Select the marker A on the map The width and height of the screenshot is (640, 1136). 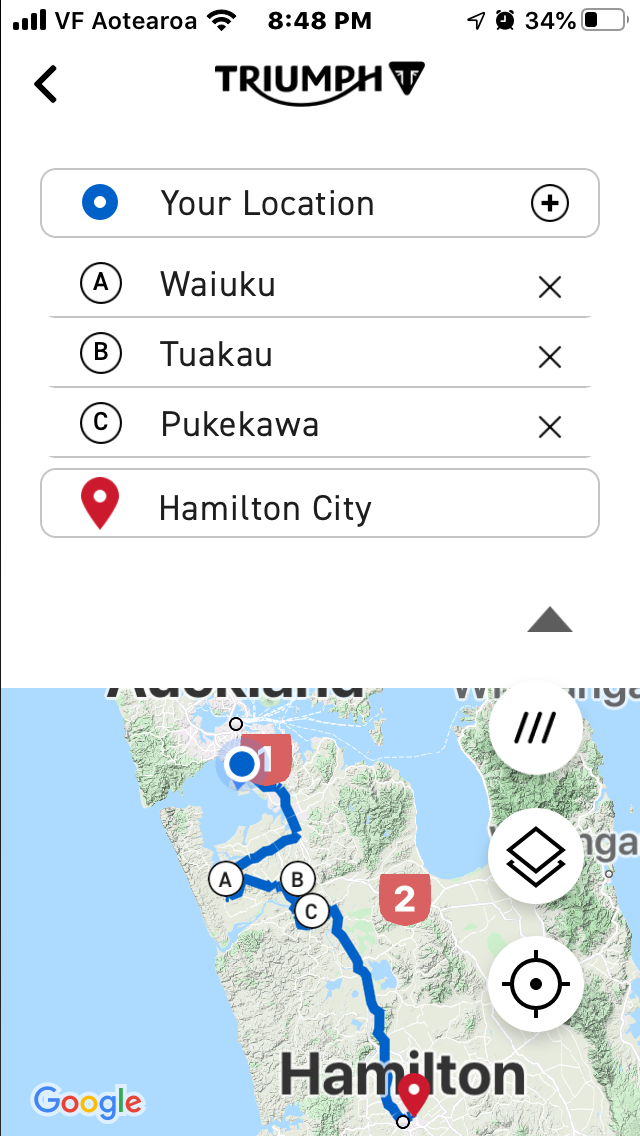[x=226, y=880]
